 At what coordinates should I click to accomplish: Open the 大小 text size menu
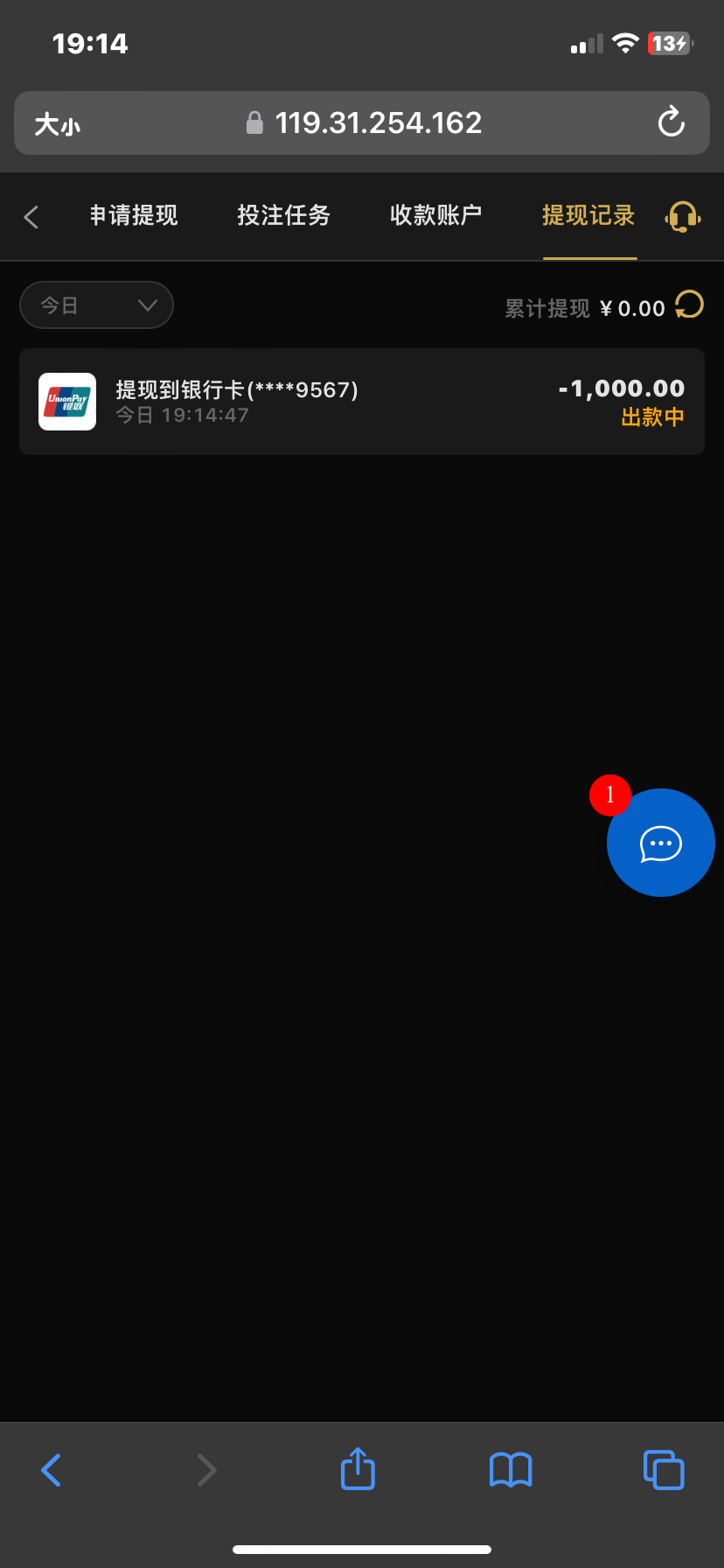coord(58,124)
